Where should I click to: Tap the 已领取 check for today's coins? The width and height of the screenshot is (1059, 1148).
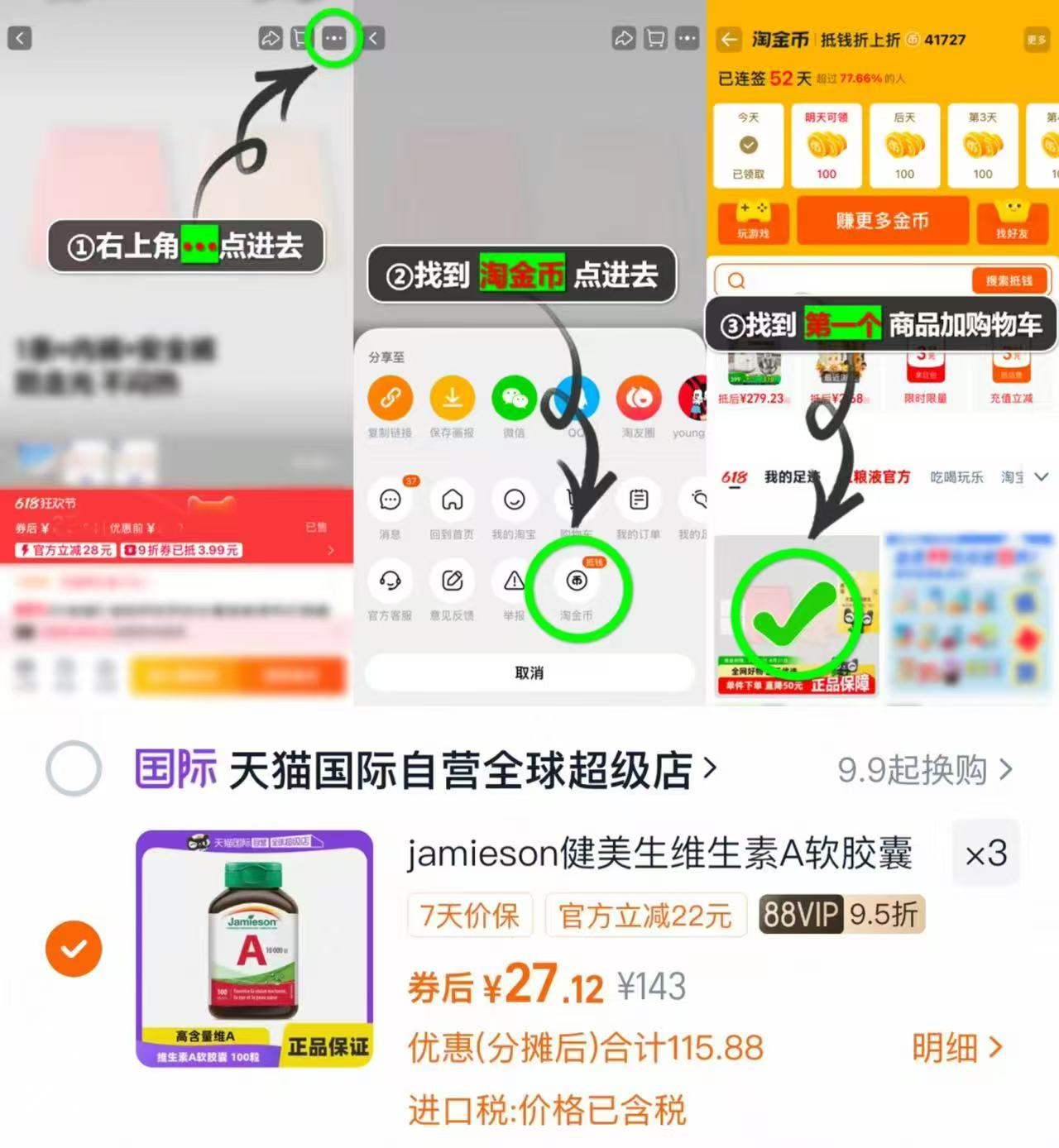(x=749, y=146)
